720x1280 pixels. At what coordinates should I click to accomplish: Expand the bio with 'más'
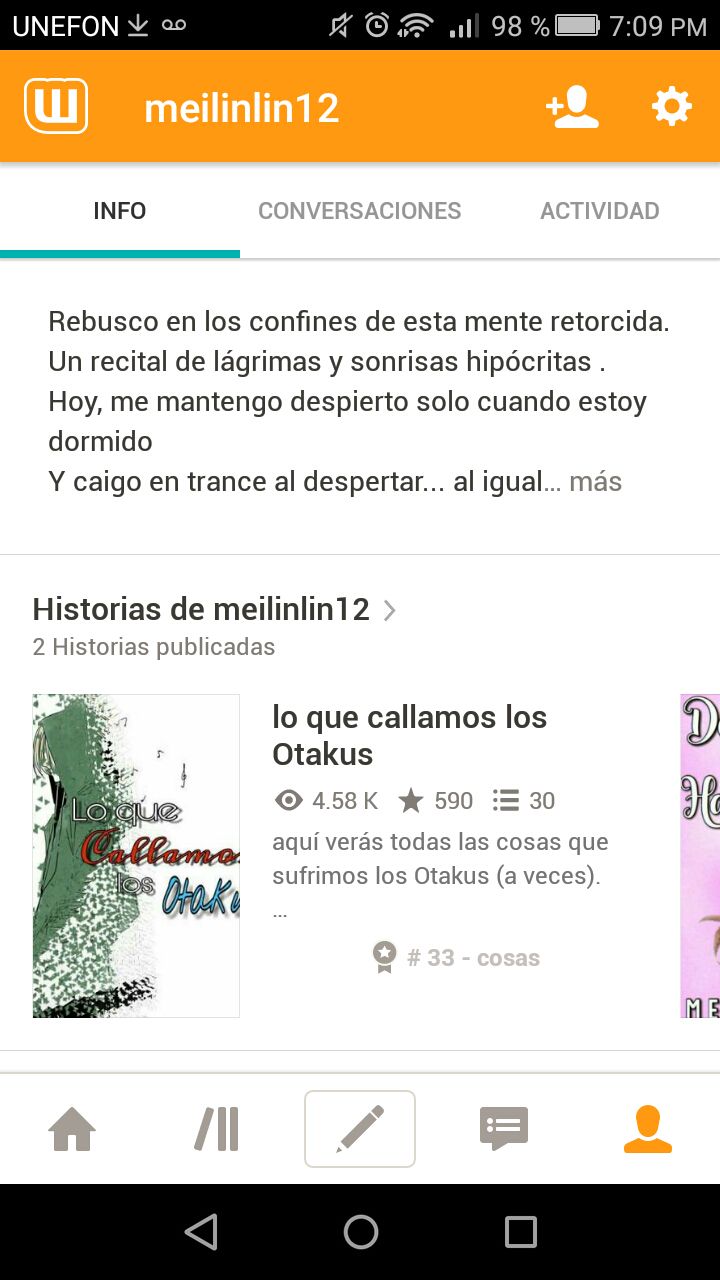coord(595,482)
